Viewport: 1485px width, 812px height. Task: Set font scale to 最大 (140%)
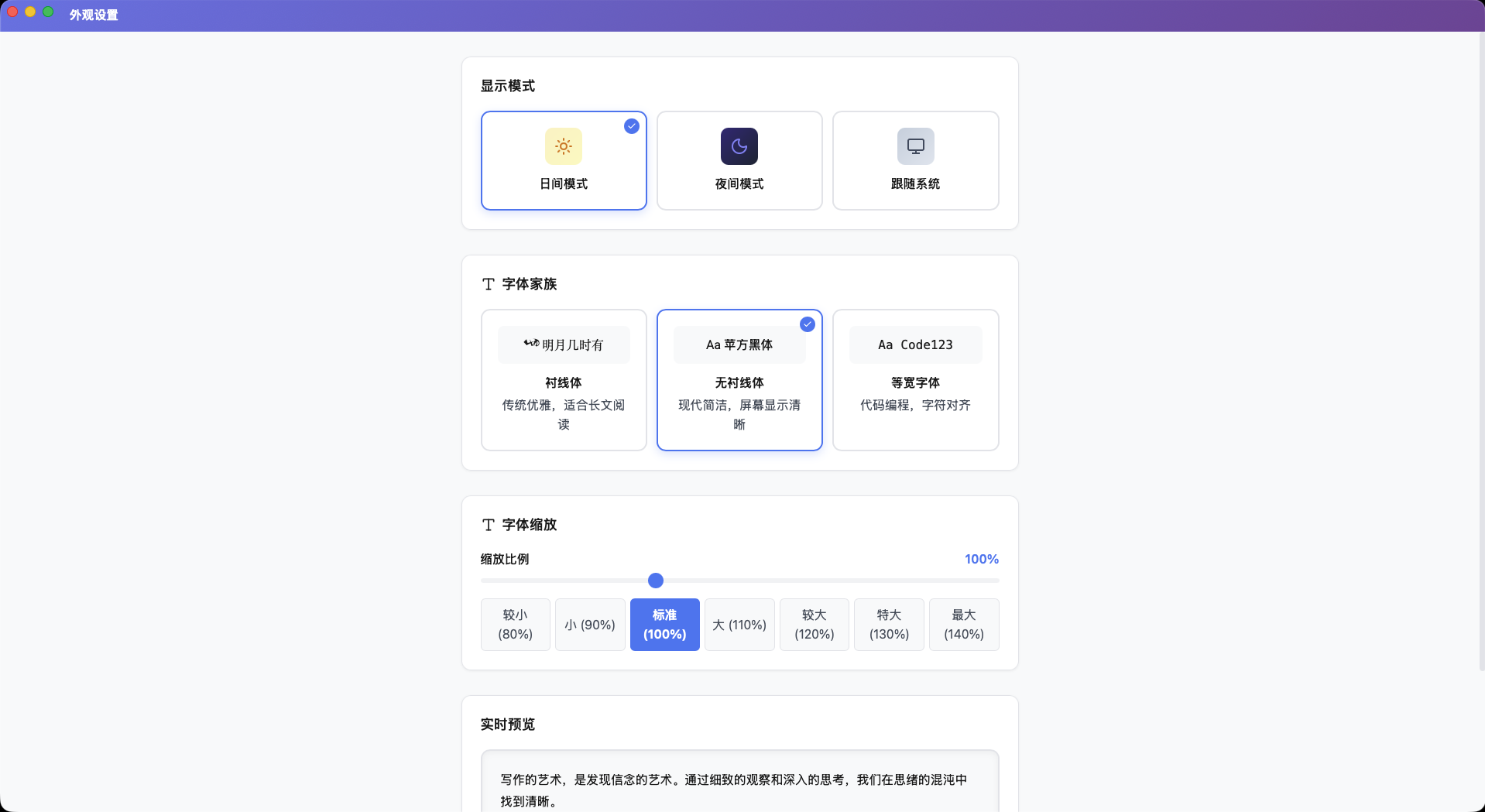pyautogui.click(x=964, y=625)
